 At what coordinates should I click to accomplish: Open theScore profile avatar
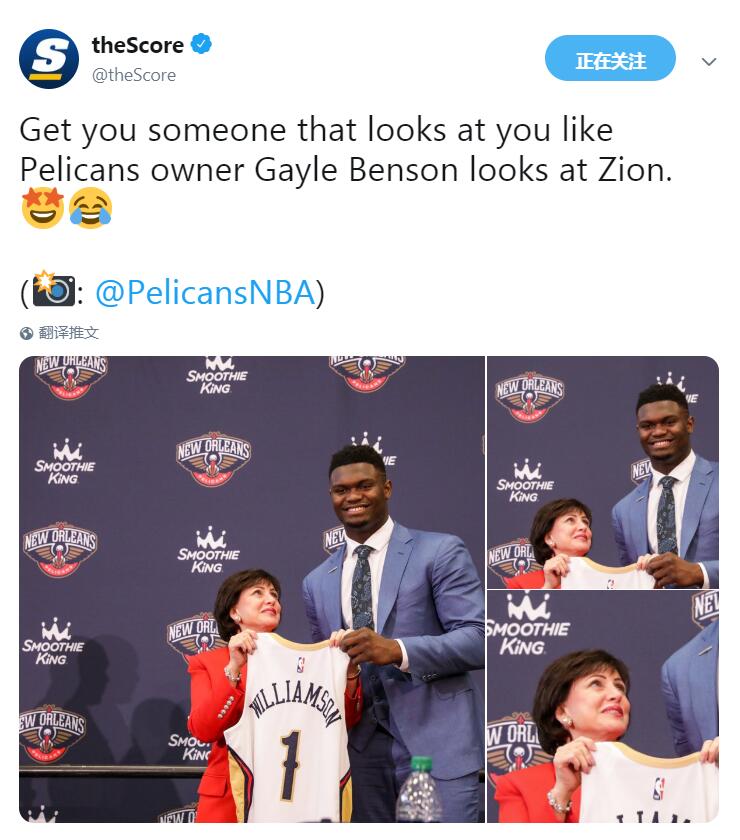(49, 59)
